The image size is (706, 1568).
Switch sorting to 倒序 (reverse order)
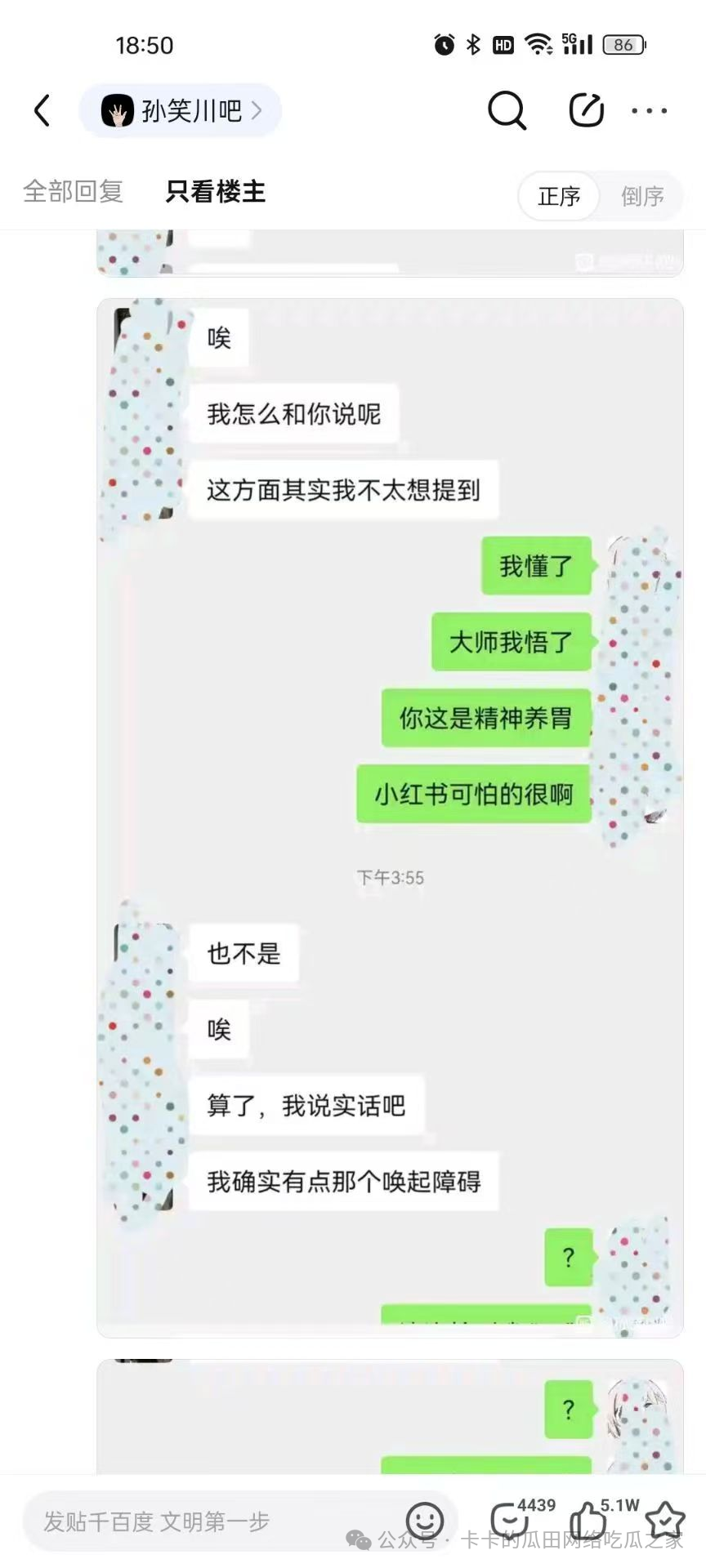pyautogui.click(x=642, y=196)
